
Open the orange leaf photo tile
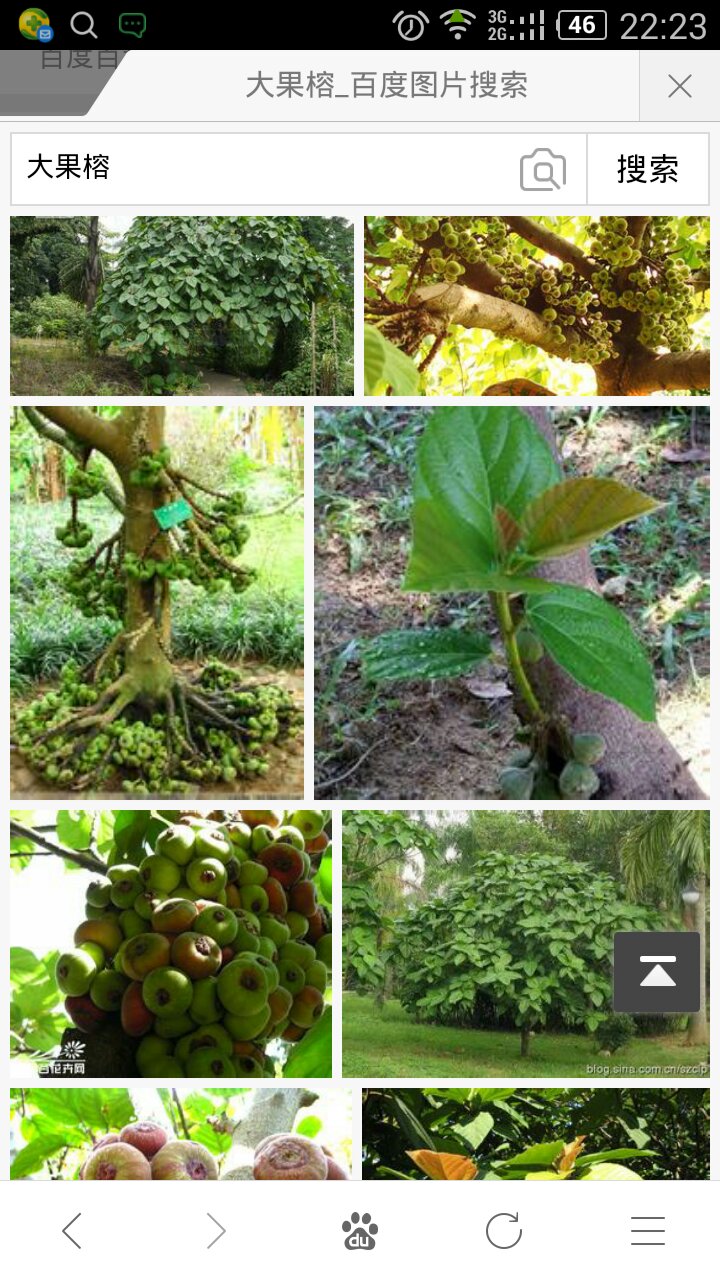[x=536, y=1135]
